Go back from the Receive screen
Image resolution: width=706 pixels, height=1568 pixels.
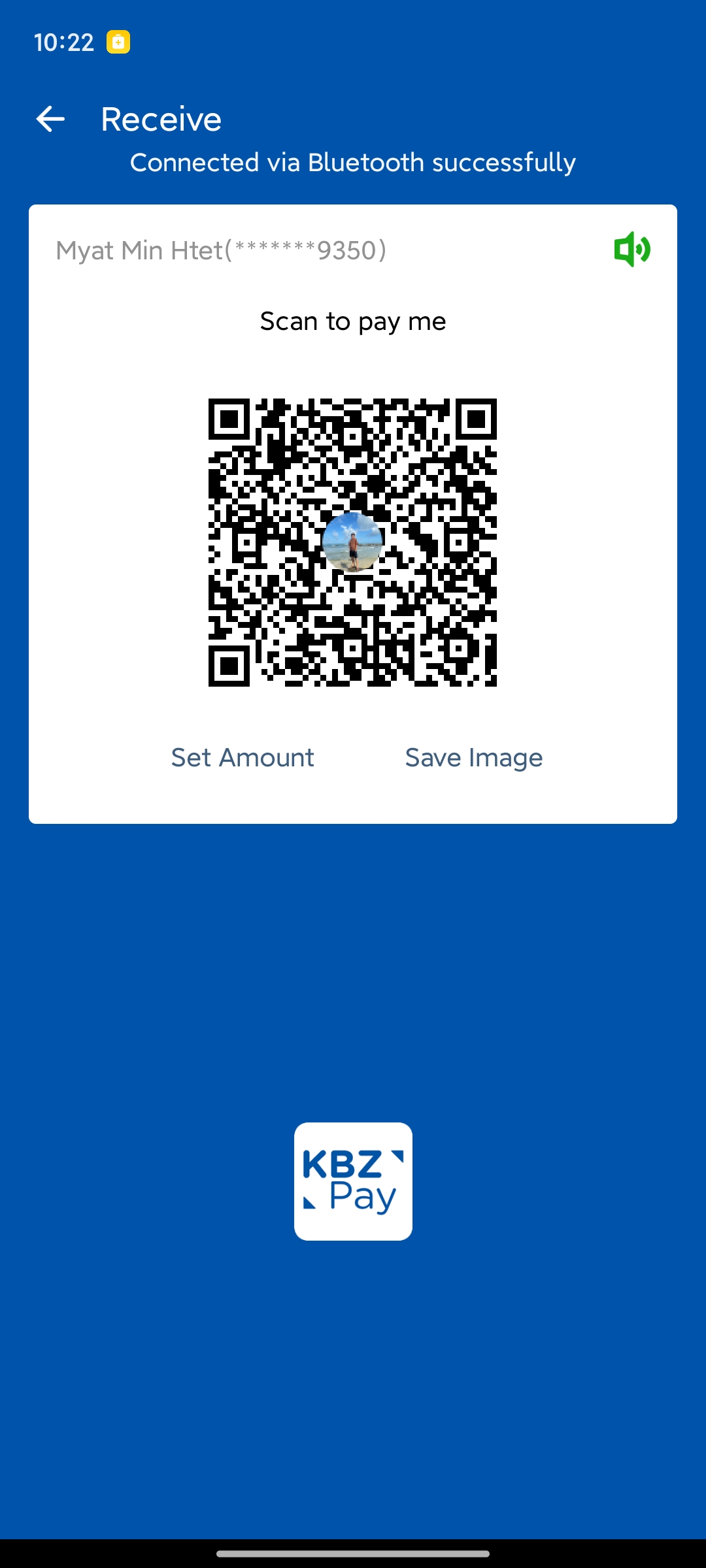point(50,119)
